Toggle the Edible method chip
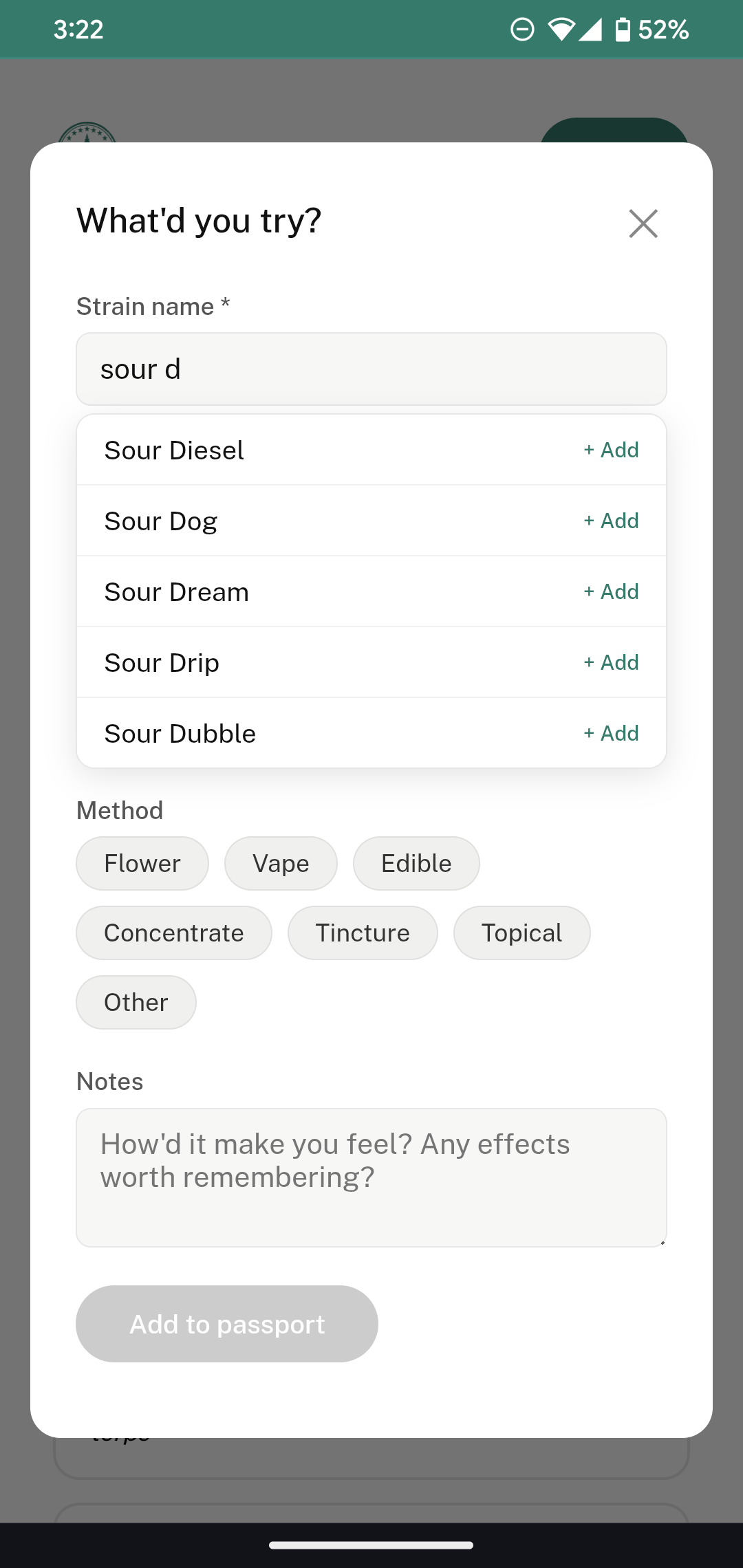This screenshot has width=743, height=1568. pyautogui.click(x=416, y=863)
